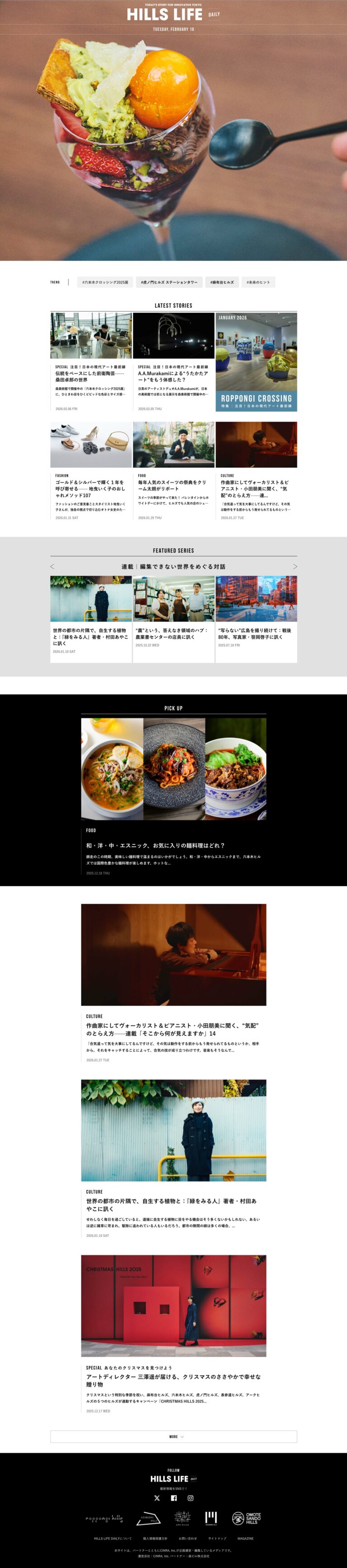Open the Instagram profile from the footer
This screenshot has width=347, height=1568.
pos(190,1498)
